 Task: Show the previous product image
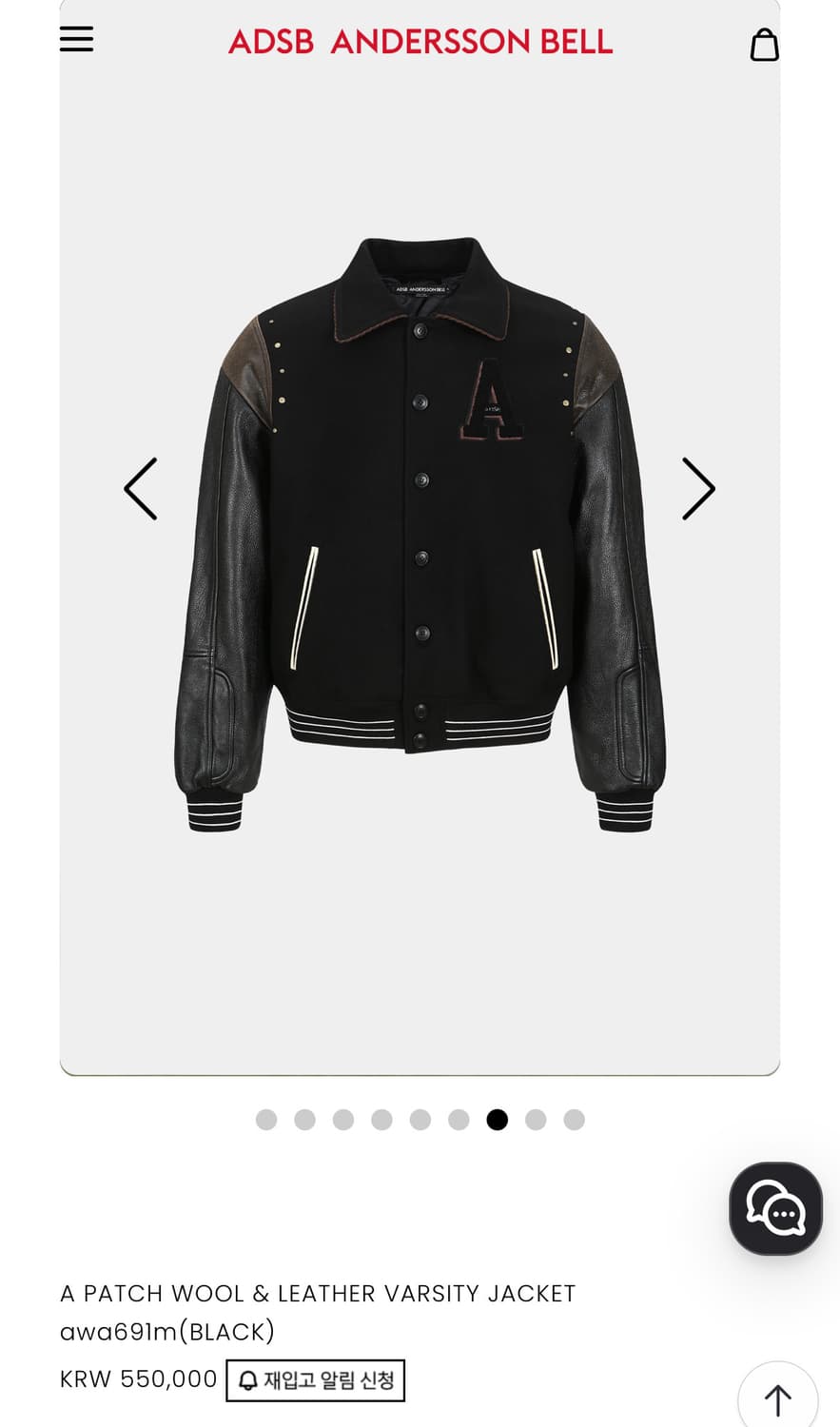pyautogui.click(x=141, y=489)
